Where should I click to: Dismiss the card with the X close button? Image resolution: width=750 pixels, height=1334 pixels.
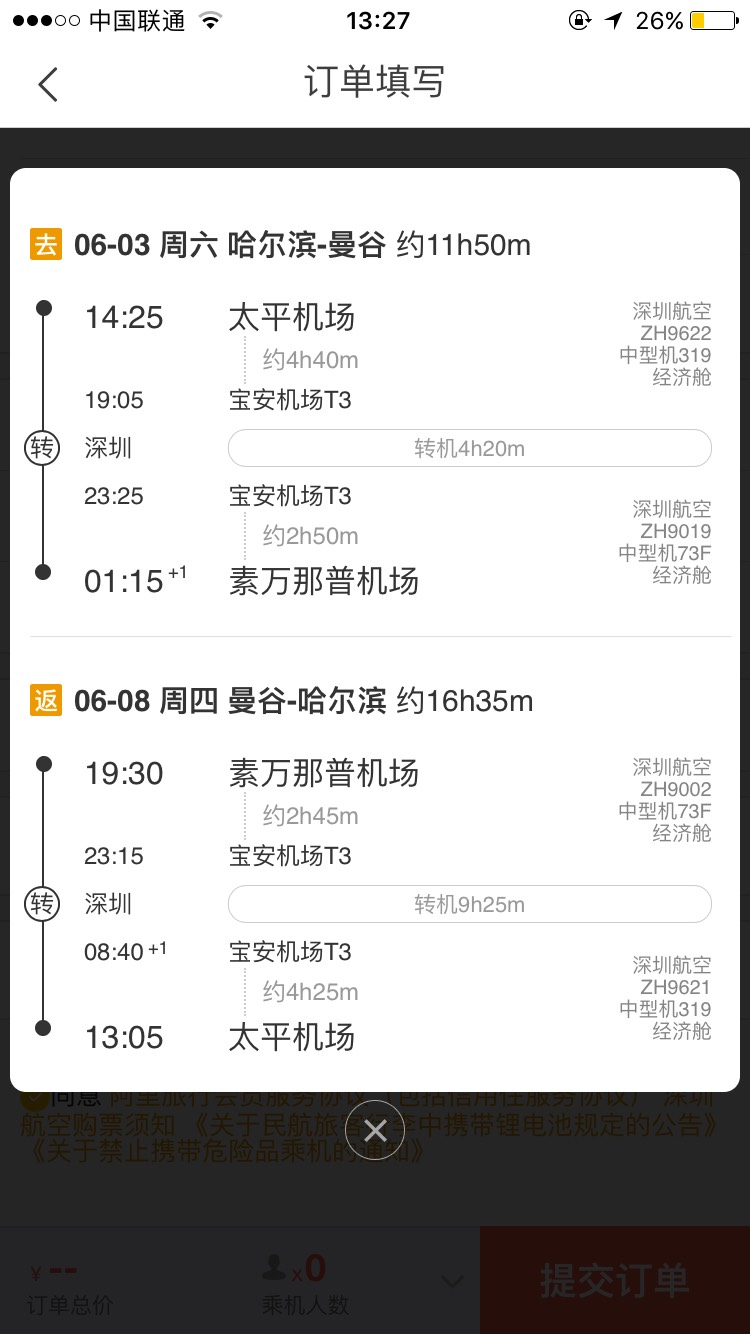coord(375,1129)
